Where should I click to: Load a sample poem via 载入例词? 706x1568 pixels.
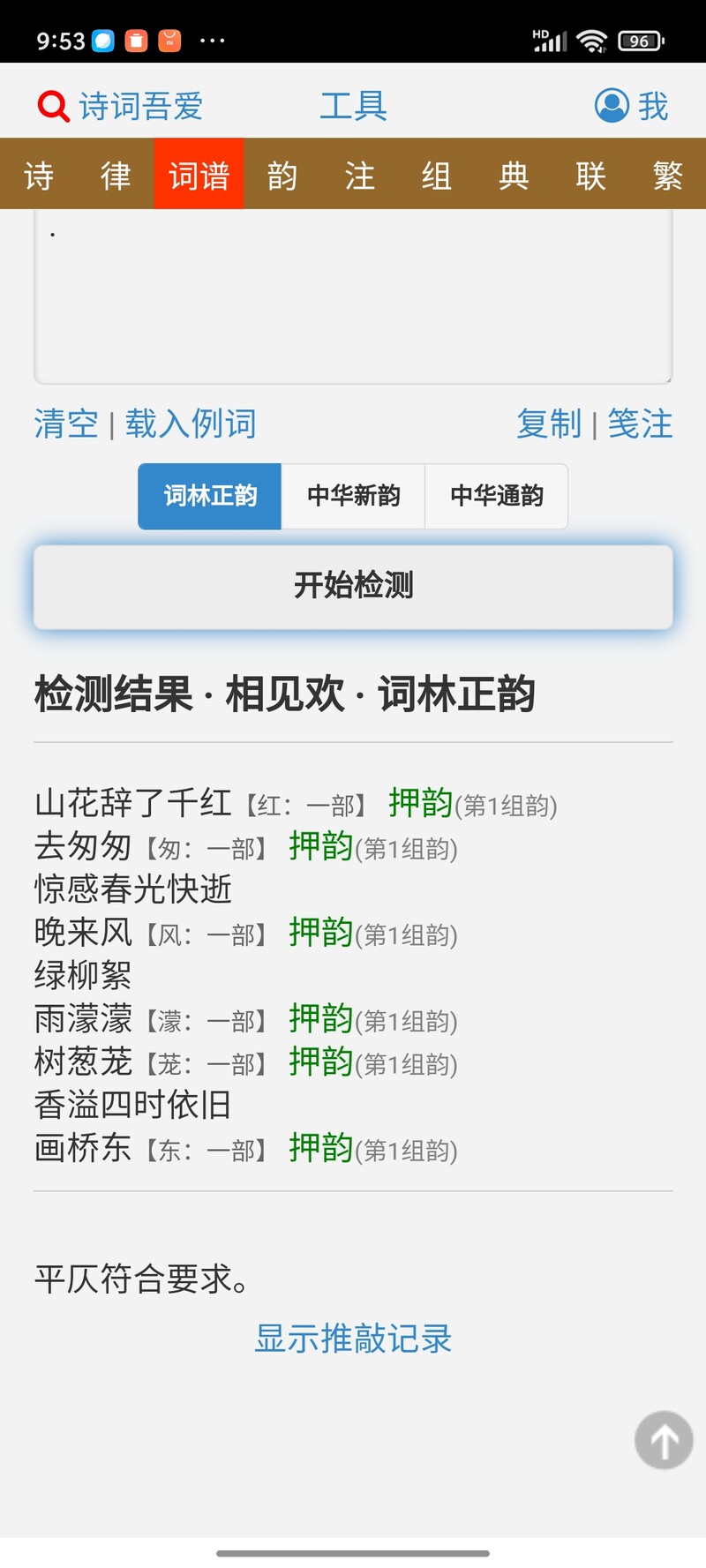[191, 424]
